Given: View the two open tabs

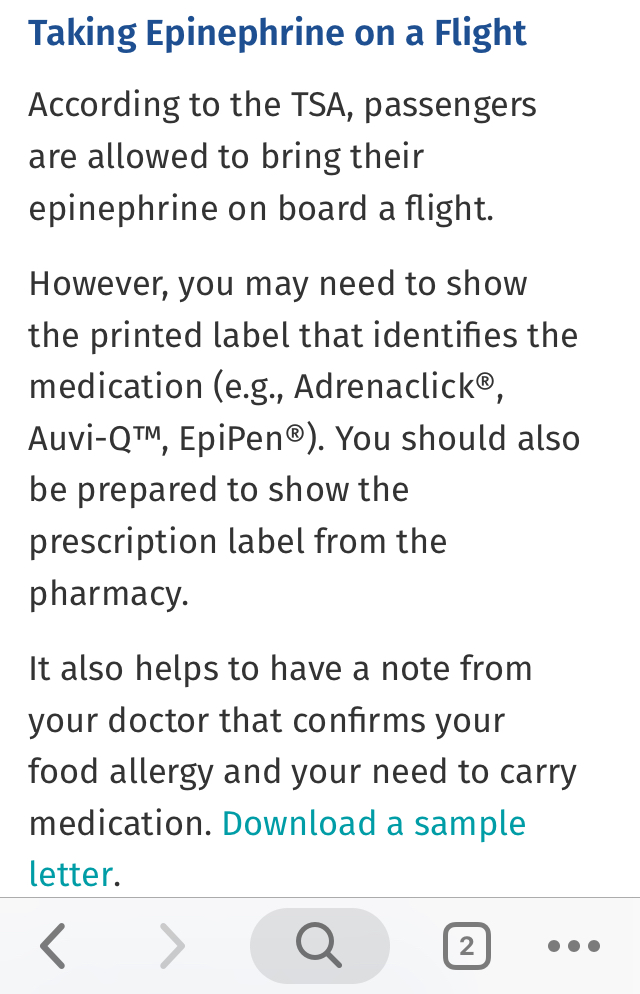Looking at the screenshot, I should pyautogui.click(x=466, y=946).
